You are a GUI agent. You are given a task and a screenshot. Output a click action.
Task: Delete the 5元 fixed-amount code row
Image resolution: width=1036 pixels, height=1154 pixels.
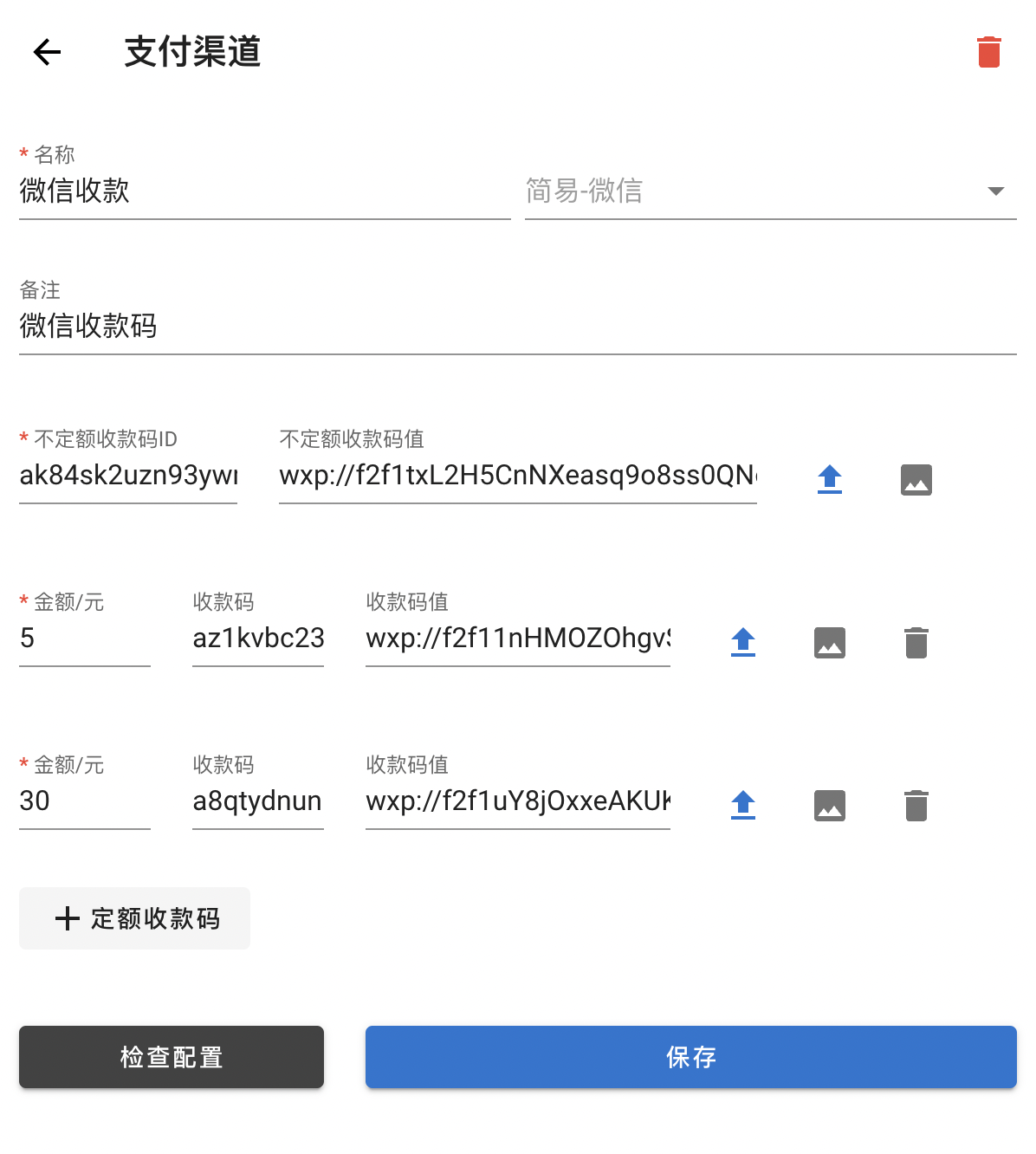916,642
